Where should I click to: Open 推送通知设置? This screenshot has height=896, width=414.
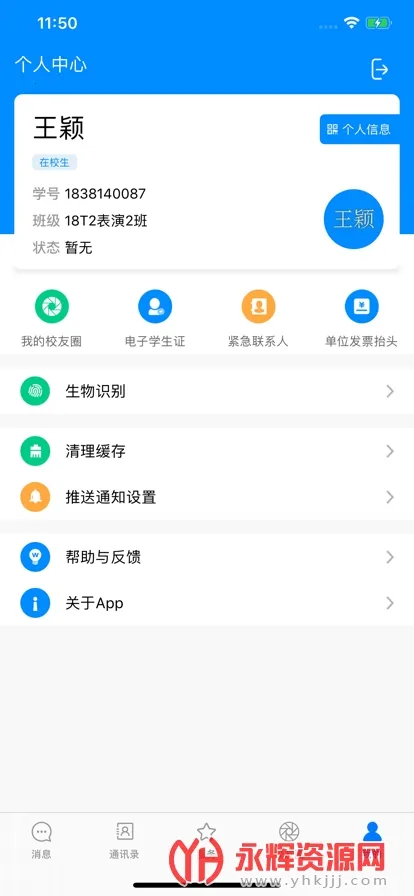point(207,497)
